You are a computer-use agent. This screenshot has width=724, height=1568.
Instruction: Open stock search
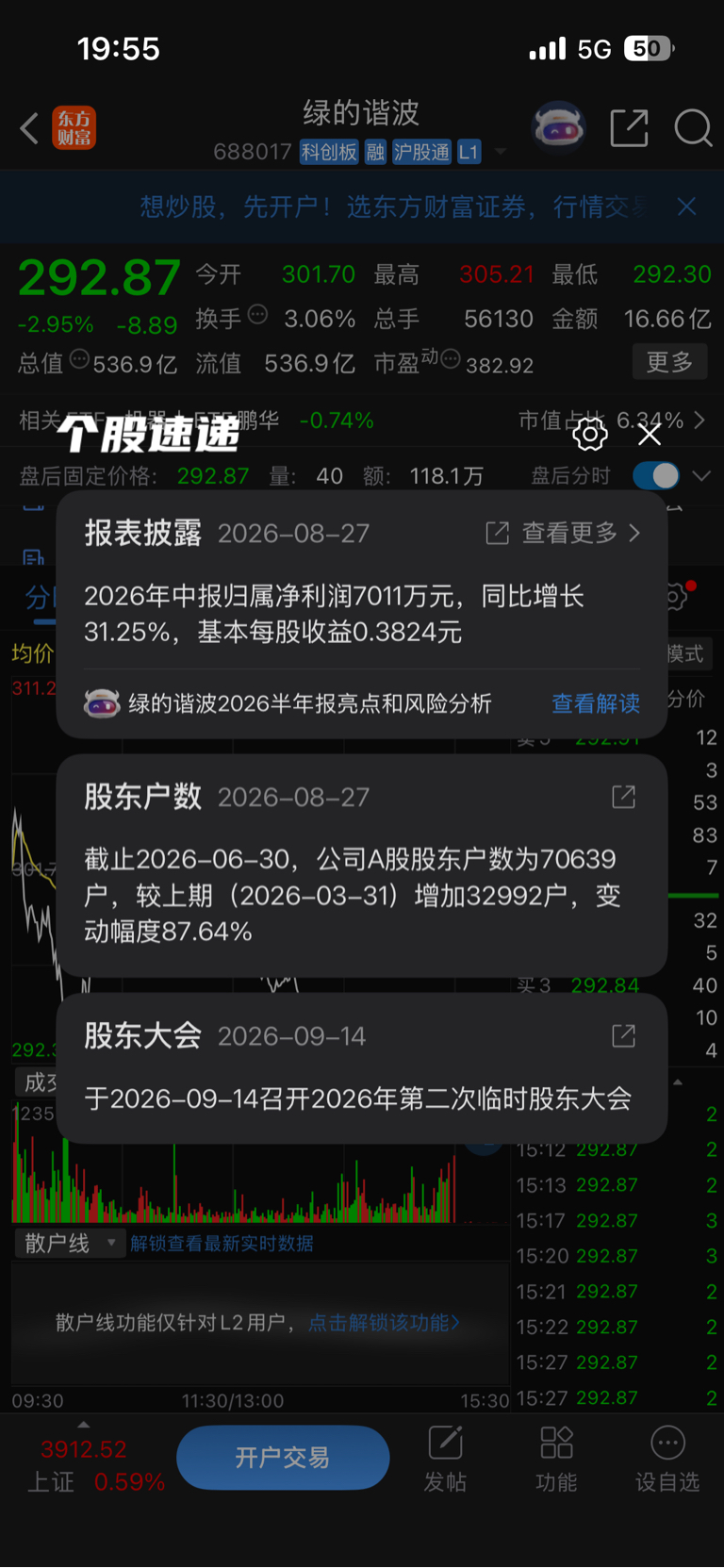point(693,128)
